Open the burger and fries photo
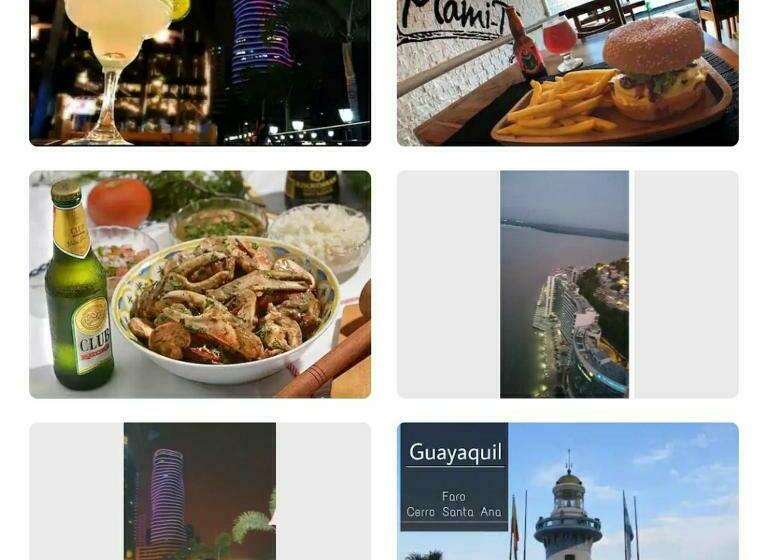 567,72
